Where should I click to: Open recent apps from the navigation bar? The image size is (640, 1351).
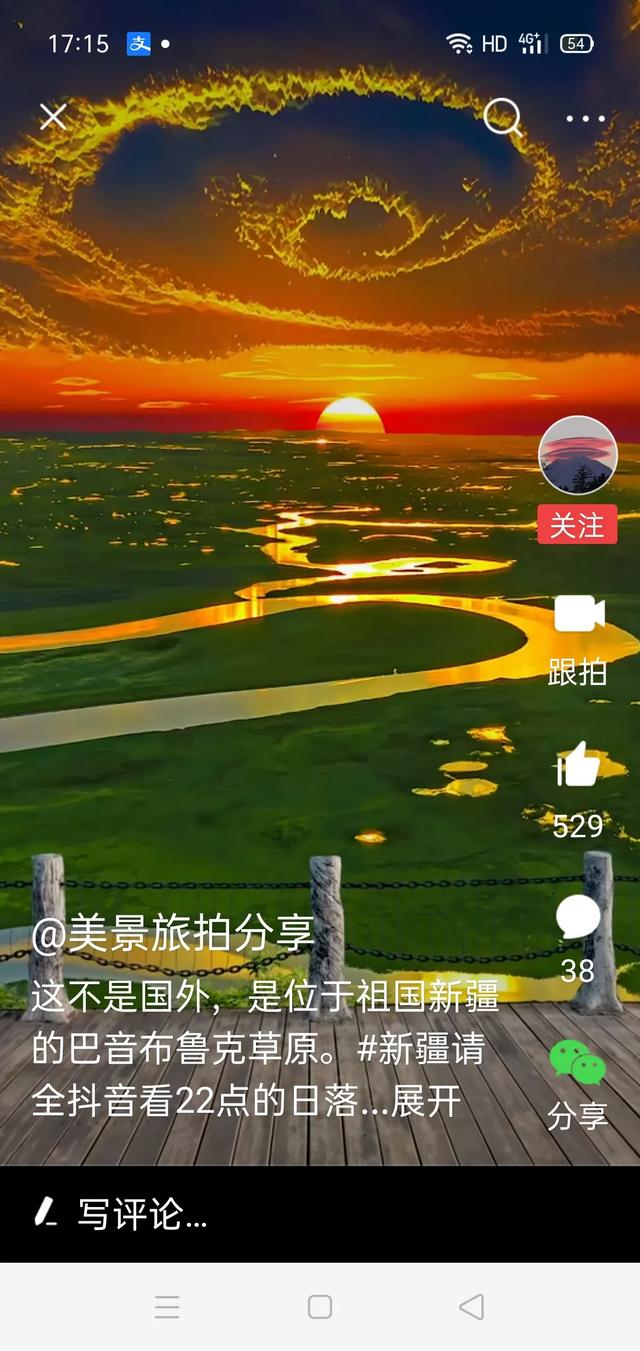click(167, 1307)
